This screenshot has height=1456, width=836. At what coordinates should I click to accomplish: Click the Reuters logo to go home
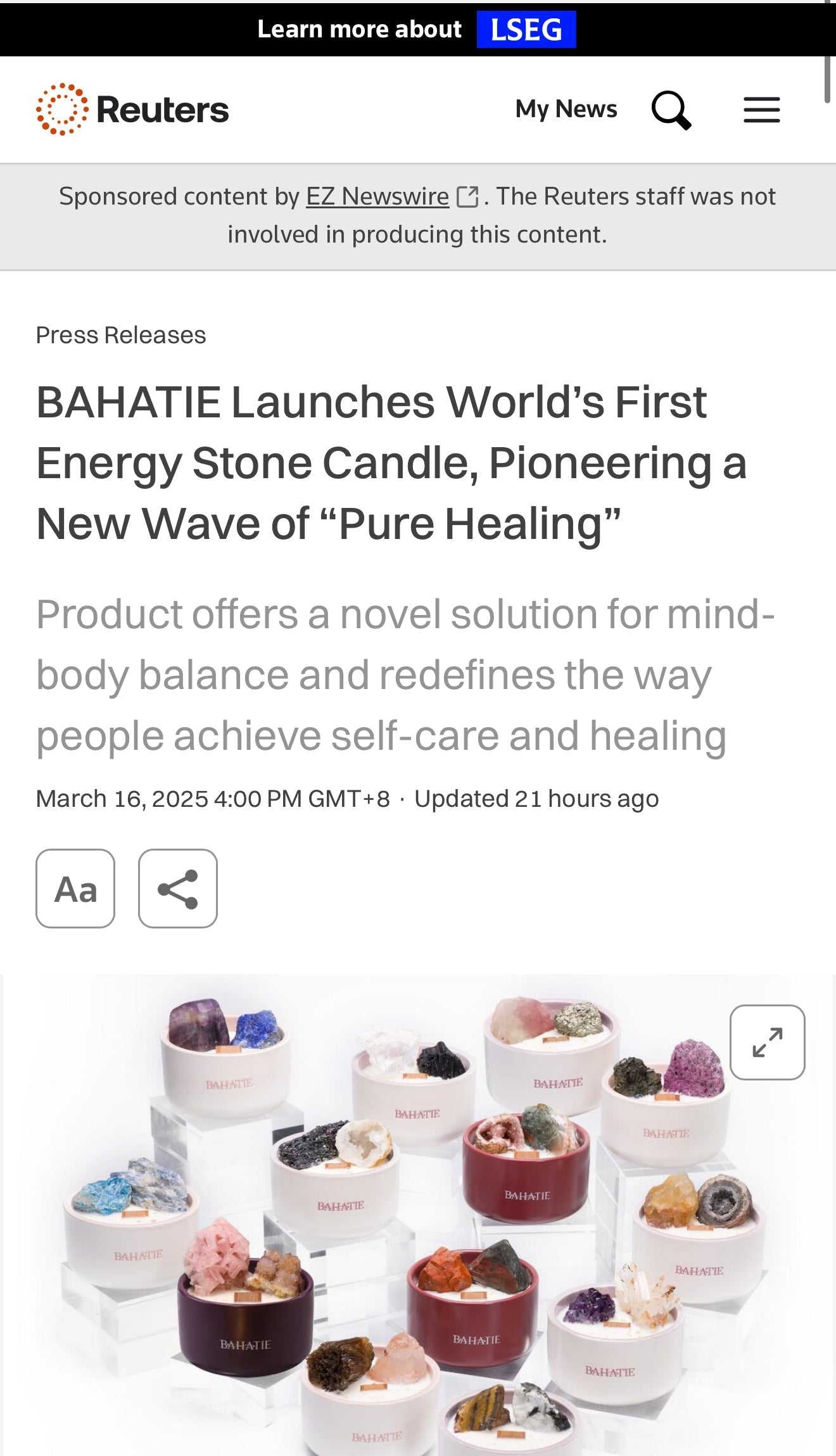[134, 109]
